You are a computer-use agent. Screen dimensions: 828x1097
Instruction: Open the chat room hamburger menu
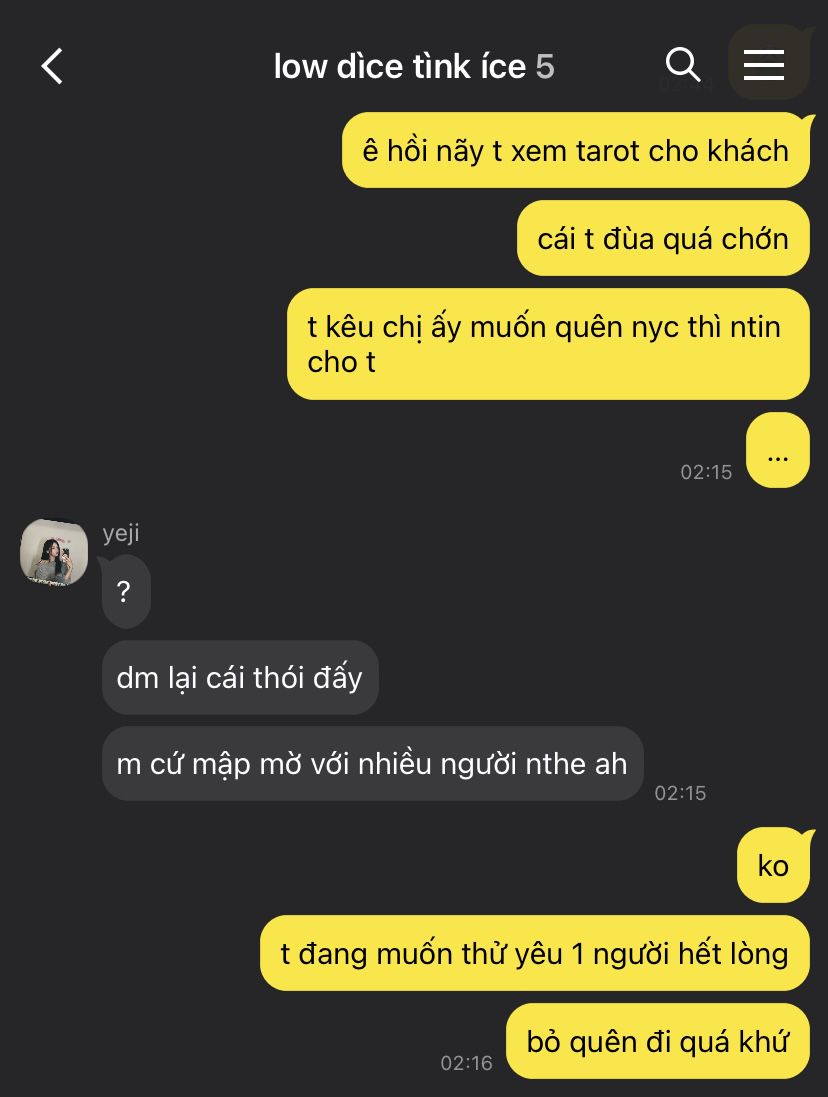click(x=764, y=65)
